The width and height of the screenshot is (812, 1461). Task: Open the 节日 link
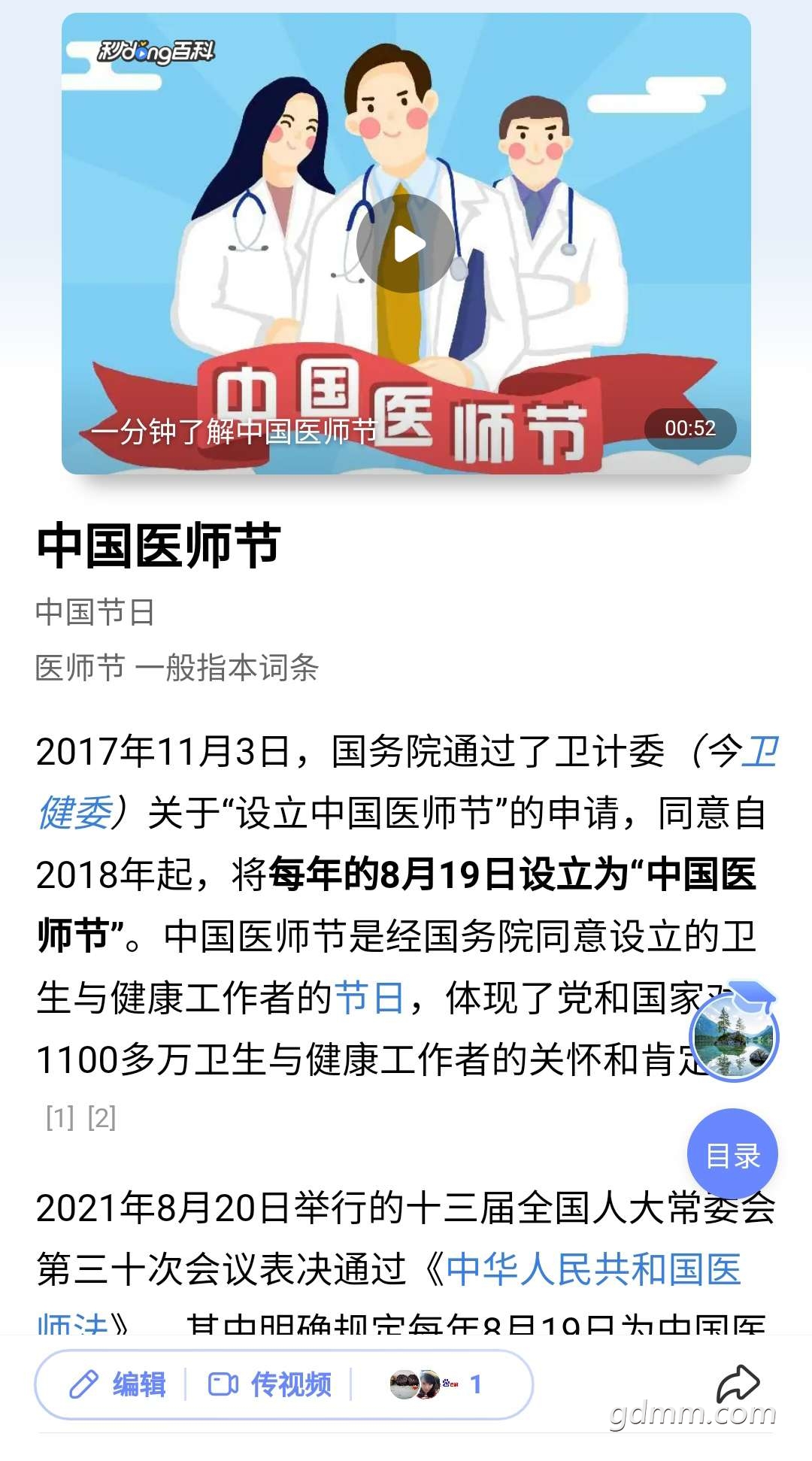coord(369,998)
